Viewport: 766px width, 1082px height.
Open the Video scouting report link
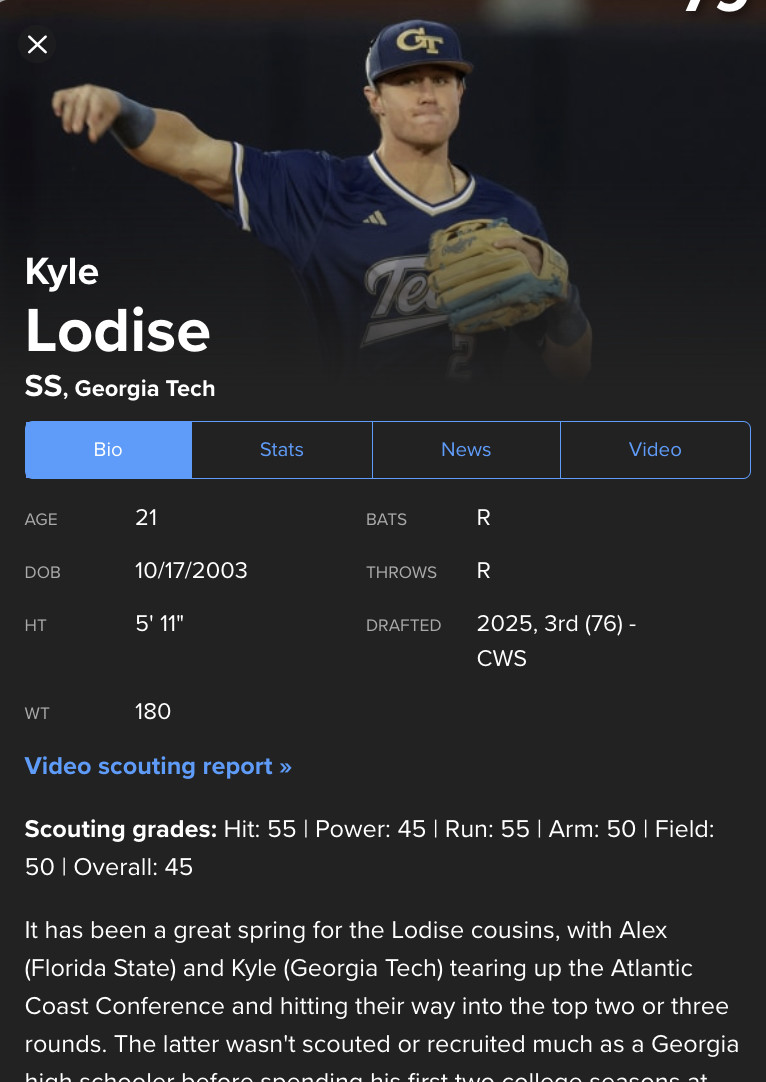click(158, 766)
